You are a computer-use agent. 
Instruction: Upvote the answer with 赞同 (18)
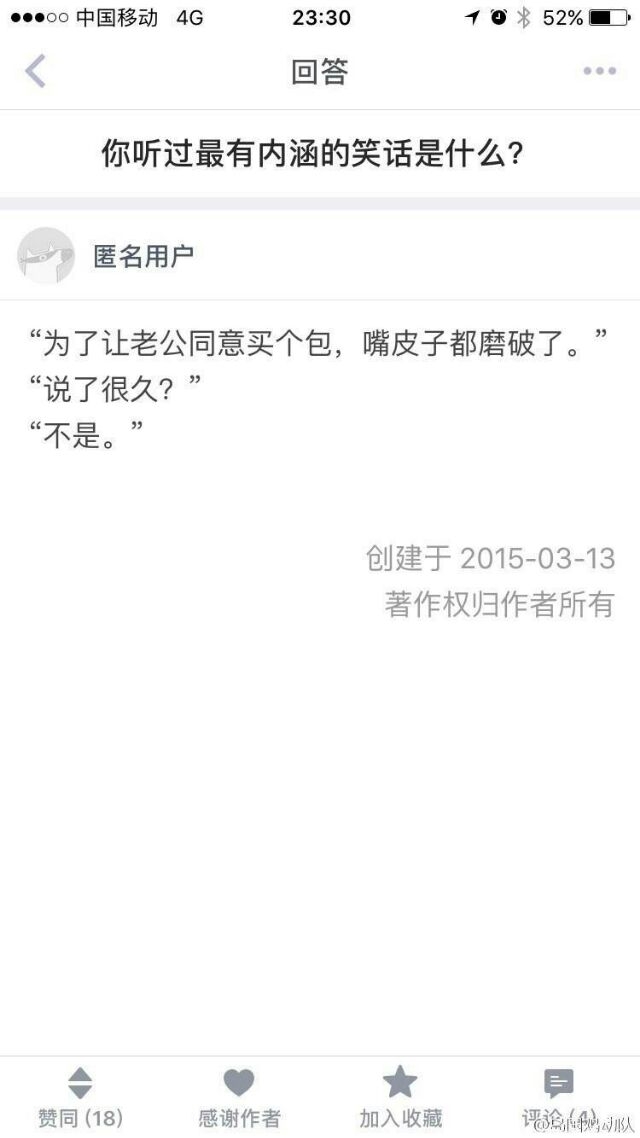click(x=80, y=1098)
